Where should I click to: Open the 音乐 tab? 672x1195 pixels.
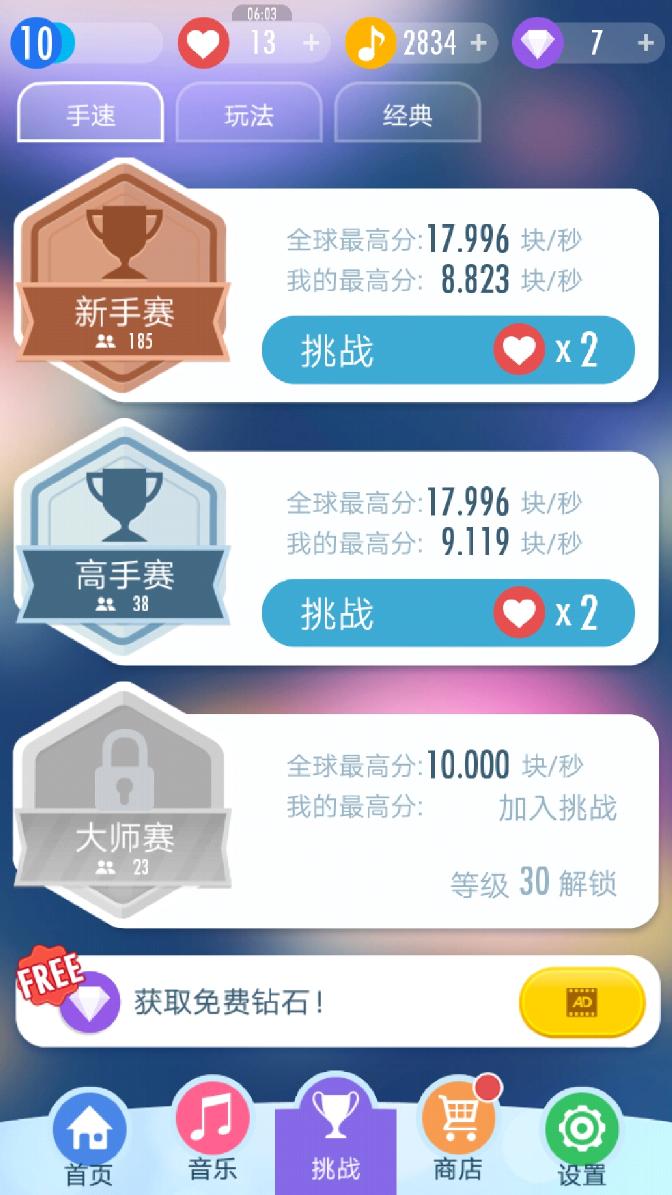[x=212, y=1134]
